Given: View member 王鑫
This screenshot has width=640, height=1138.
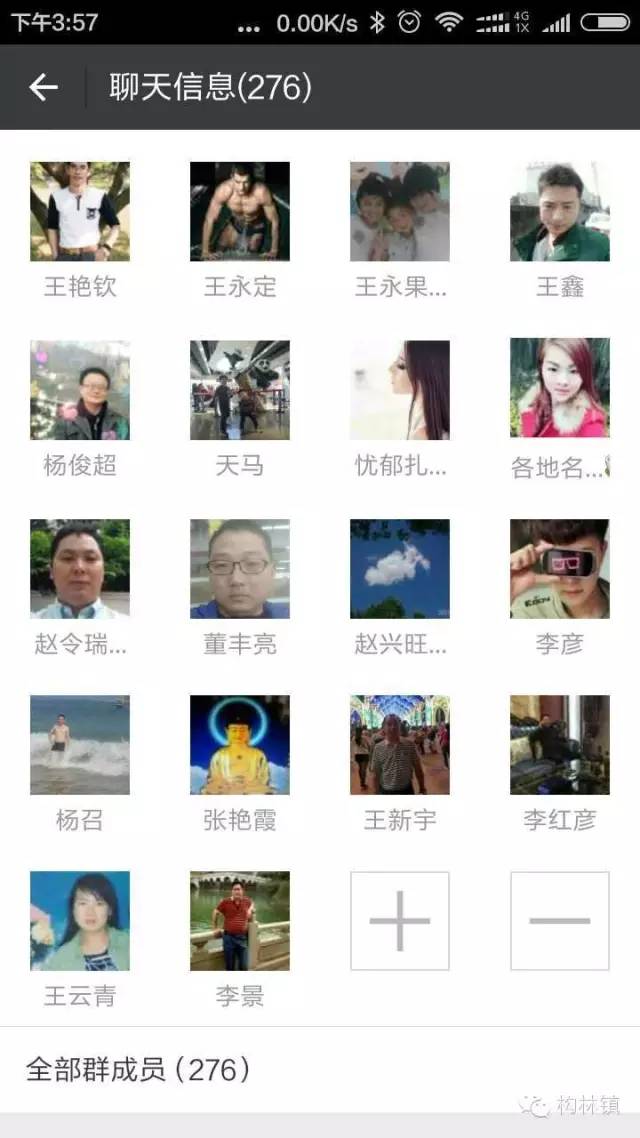Looking at the screenshot, I should click(x=560, y=212).
